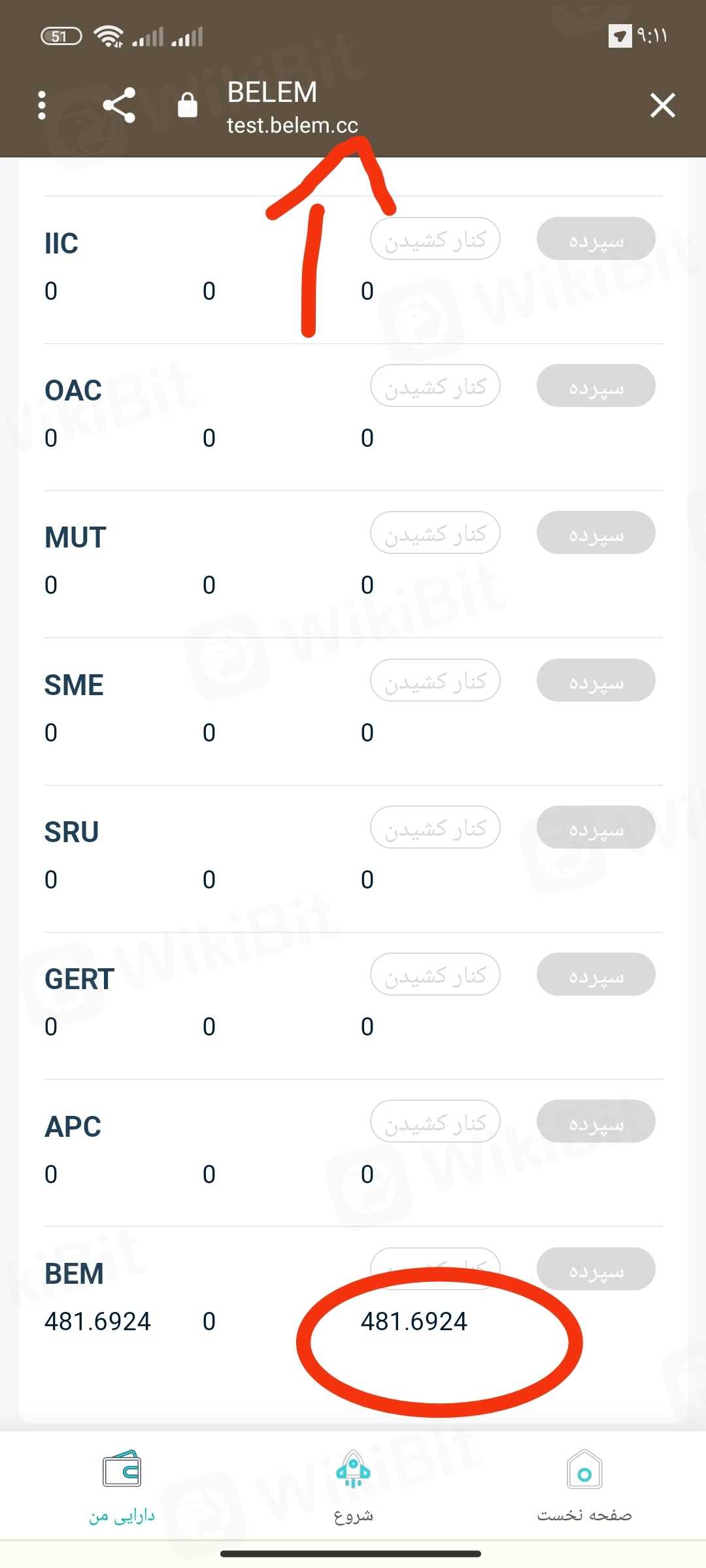Open the browser overflow menu

click(42, 105)
